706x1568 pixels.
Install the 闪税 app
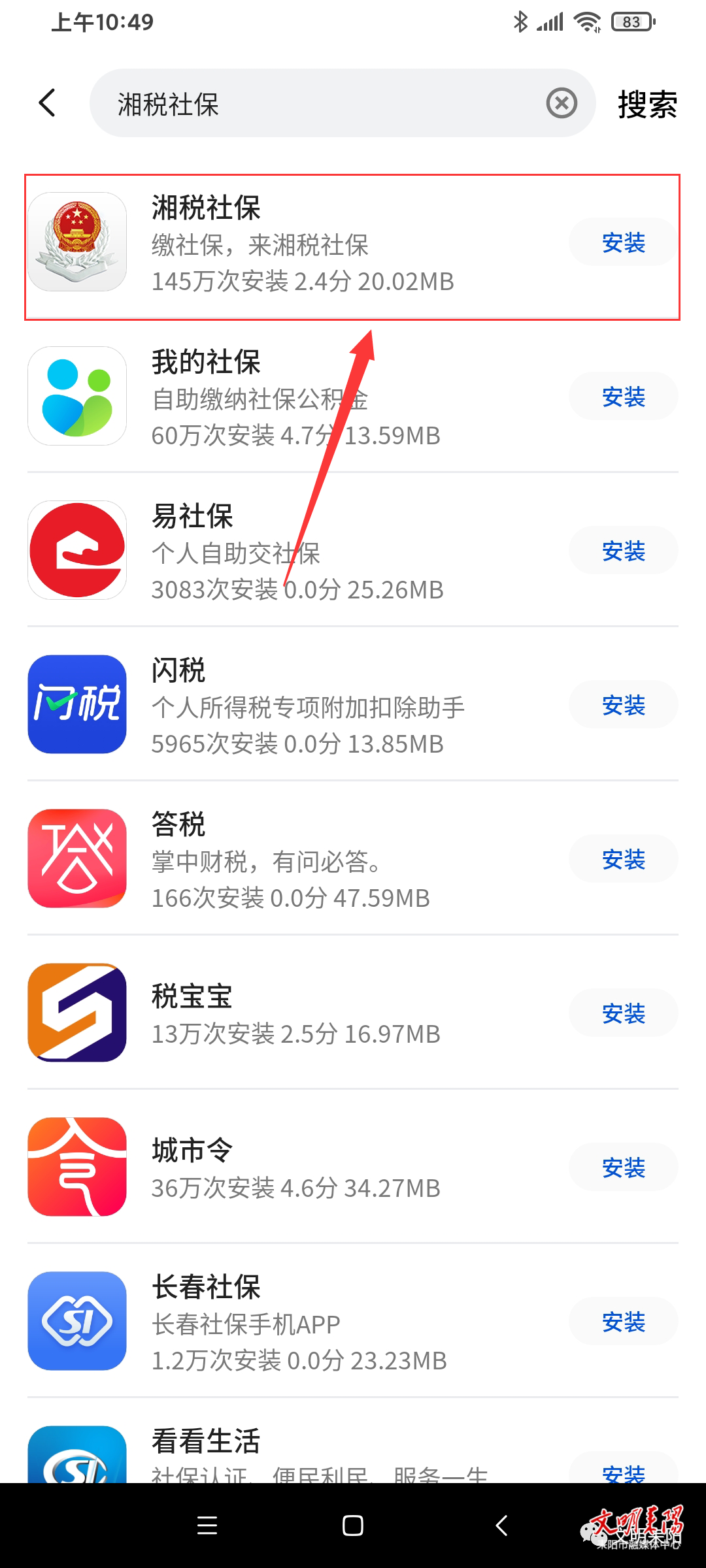point(623,706)
